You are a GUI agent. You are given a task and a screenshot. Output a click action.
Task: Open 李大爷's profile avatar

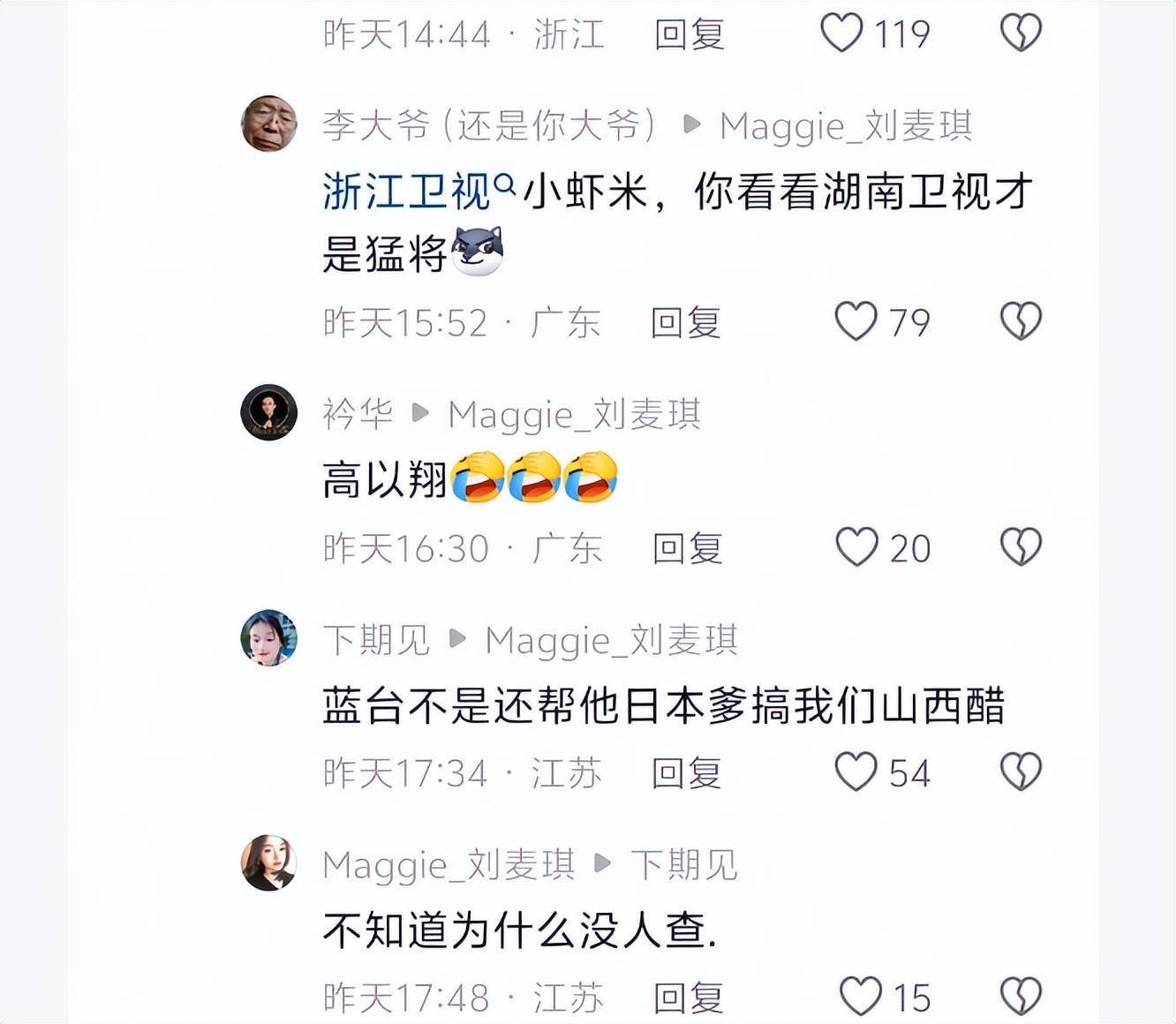coord(269,124)
